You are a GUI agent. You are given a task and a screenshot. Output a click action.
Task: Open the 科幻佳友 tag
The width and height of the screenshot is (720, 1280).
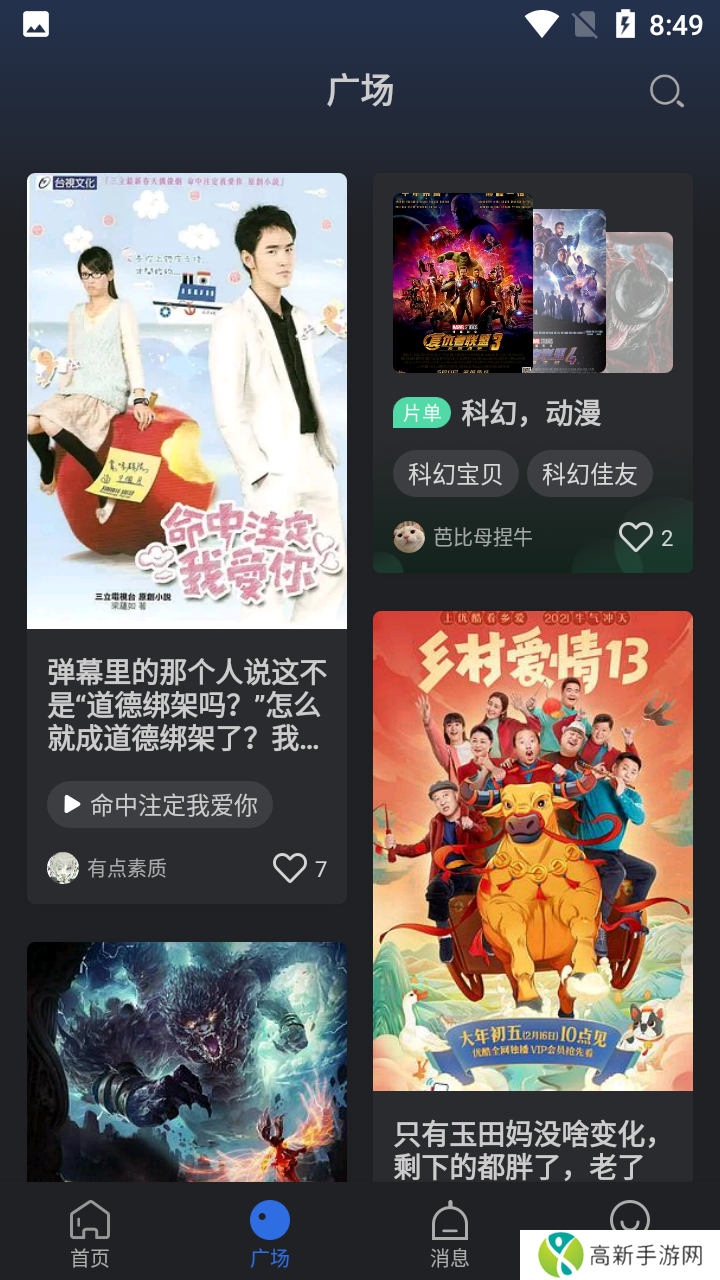click(590, 474)
